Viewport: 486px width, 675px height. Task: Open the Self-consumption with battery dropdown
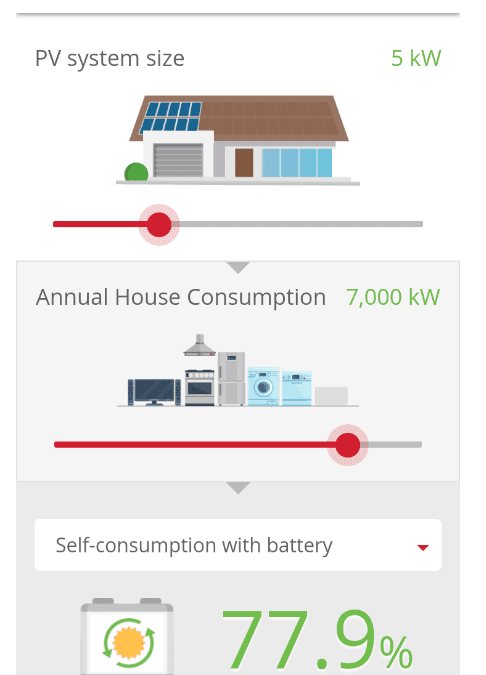pos(238,545)
